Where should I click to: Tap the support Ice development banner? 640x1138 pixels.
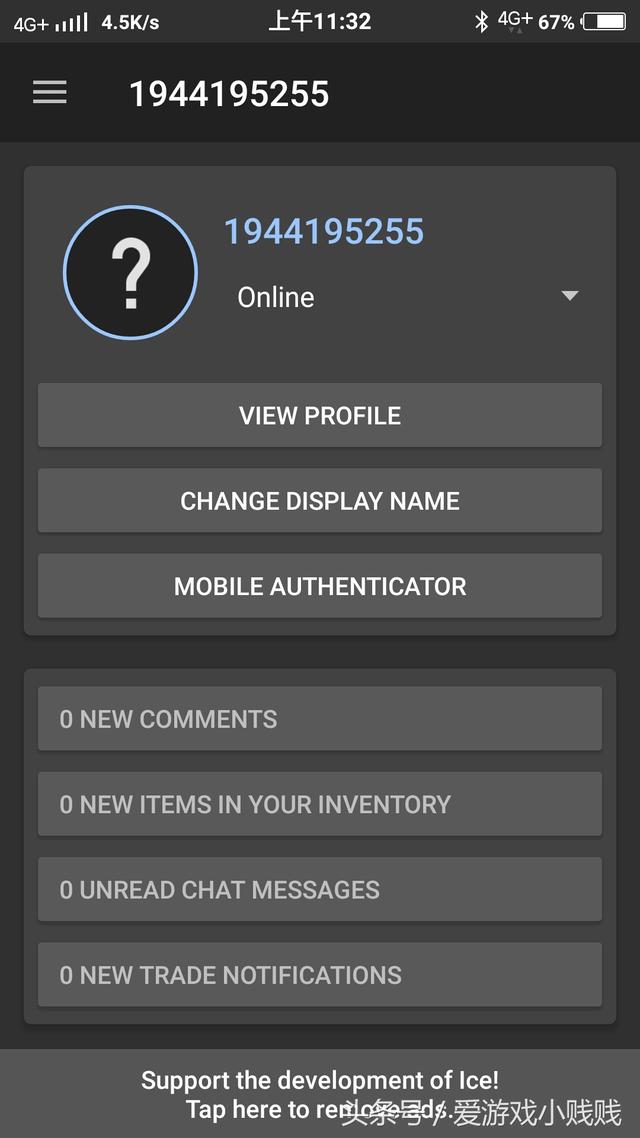[x=320, y=1093]
